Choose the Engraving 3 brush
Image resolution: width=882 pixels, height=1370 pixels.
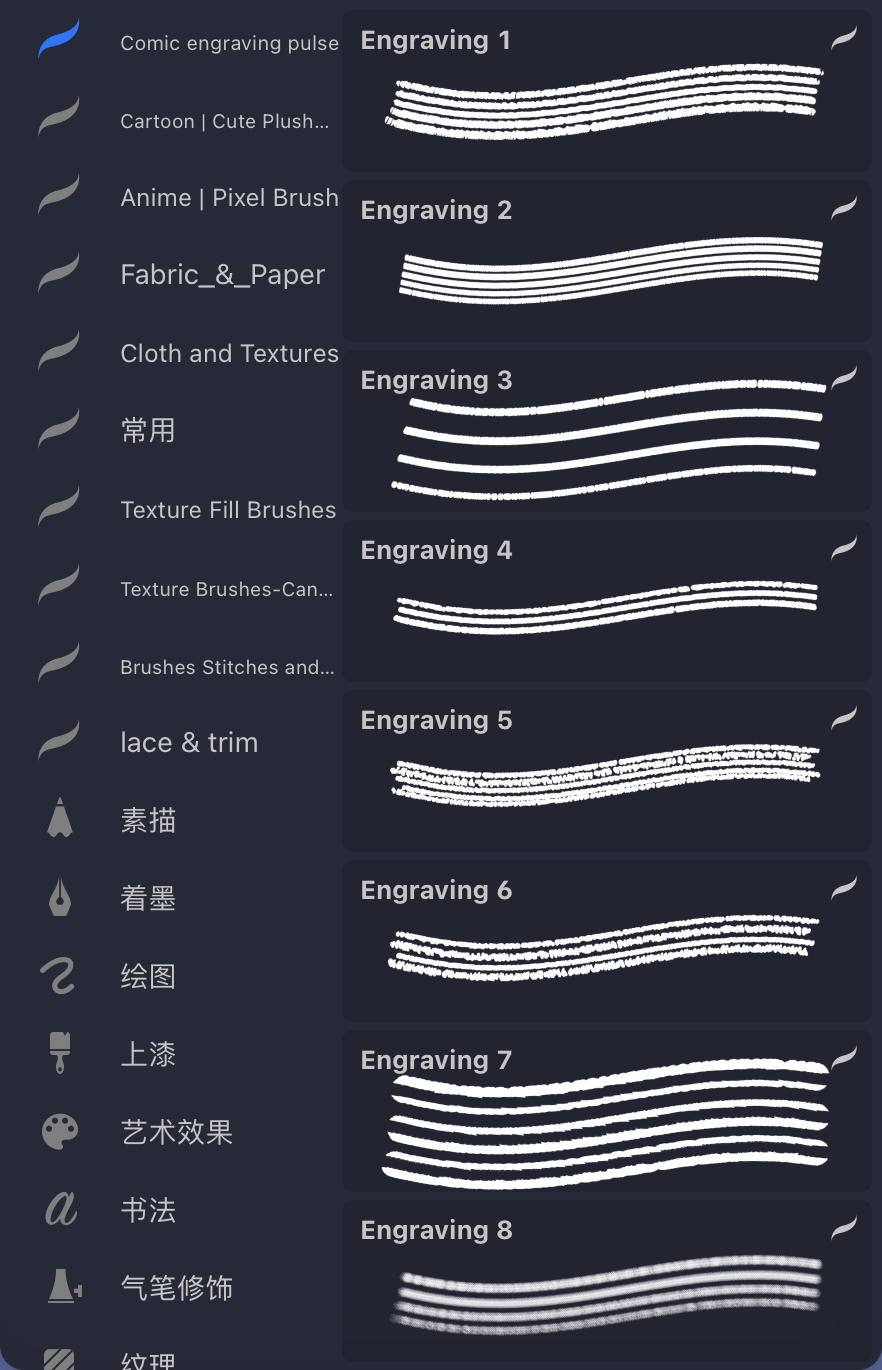pos(605,432)
